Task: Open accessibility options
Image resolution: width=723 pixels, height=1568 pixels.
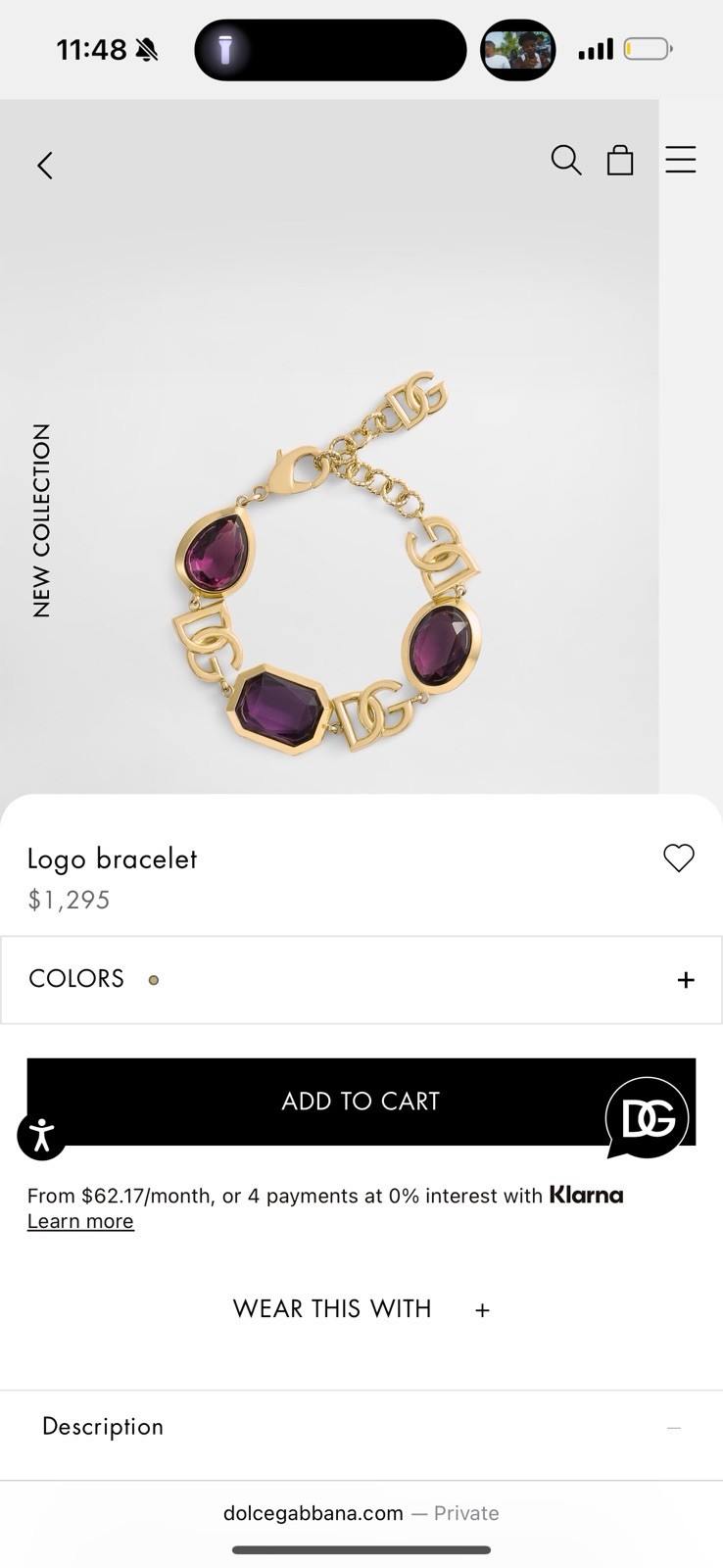Action: (42, 1137)
